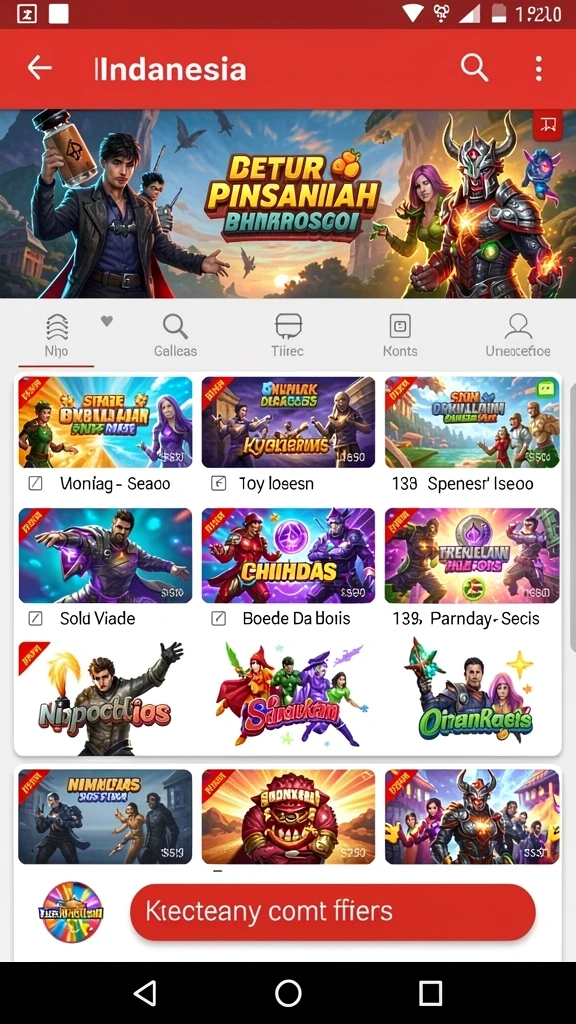576x1024 pixels.
Task: Go back using the app bar arrow
Action: 39,68
